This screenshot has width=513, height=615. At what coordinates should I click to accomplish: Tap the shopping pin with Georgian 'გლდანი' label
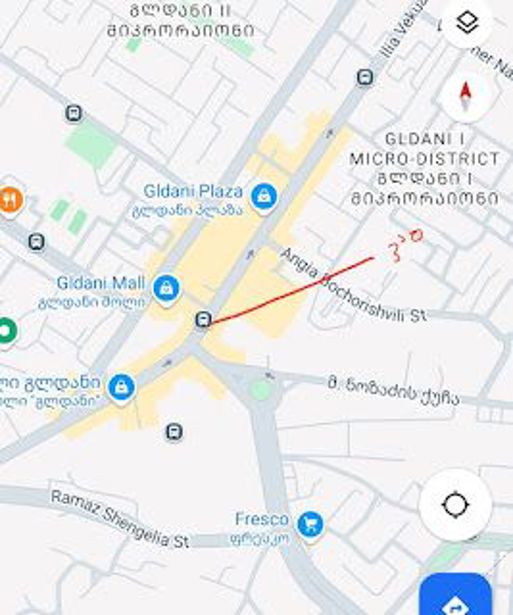[122, 388]
